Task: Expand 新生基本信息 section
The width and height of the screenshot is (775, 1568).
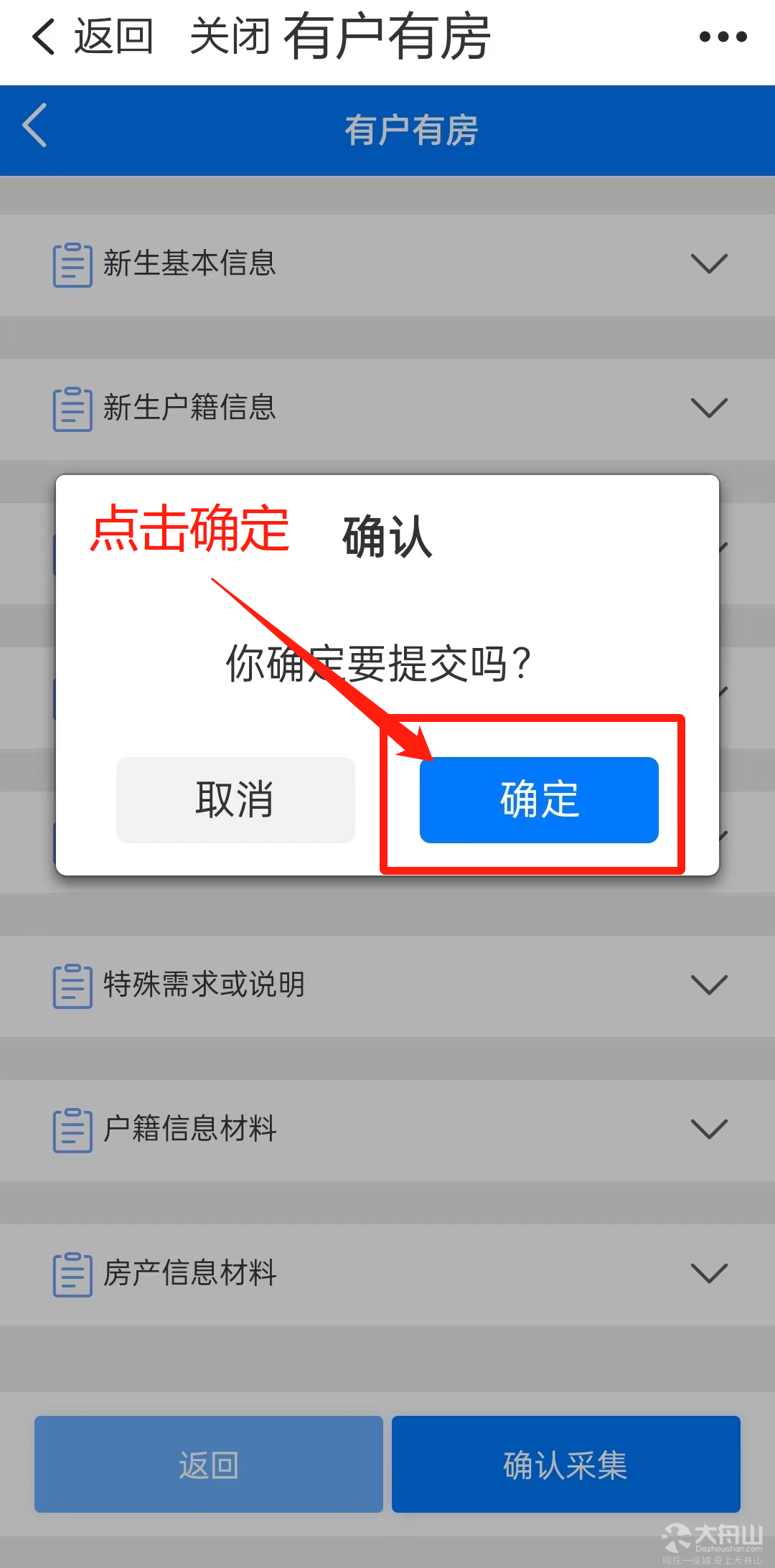Action: pyautogui.click(x=387, y=264)
